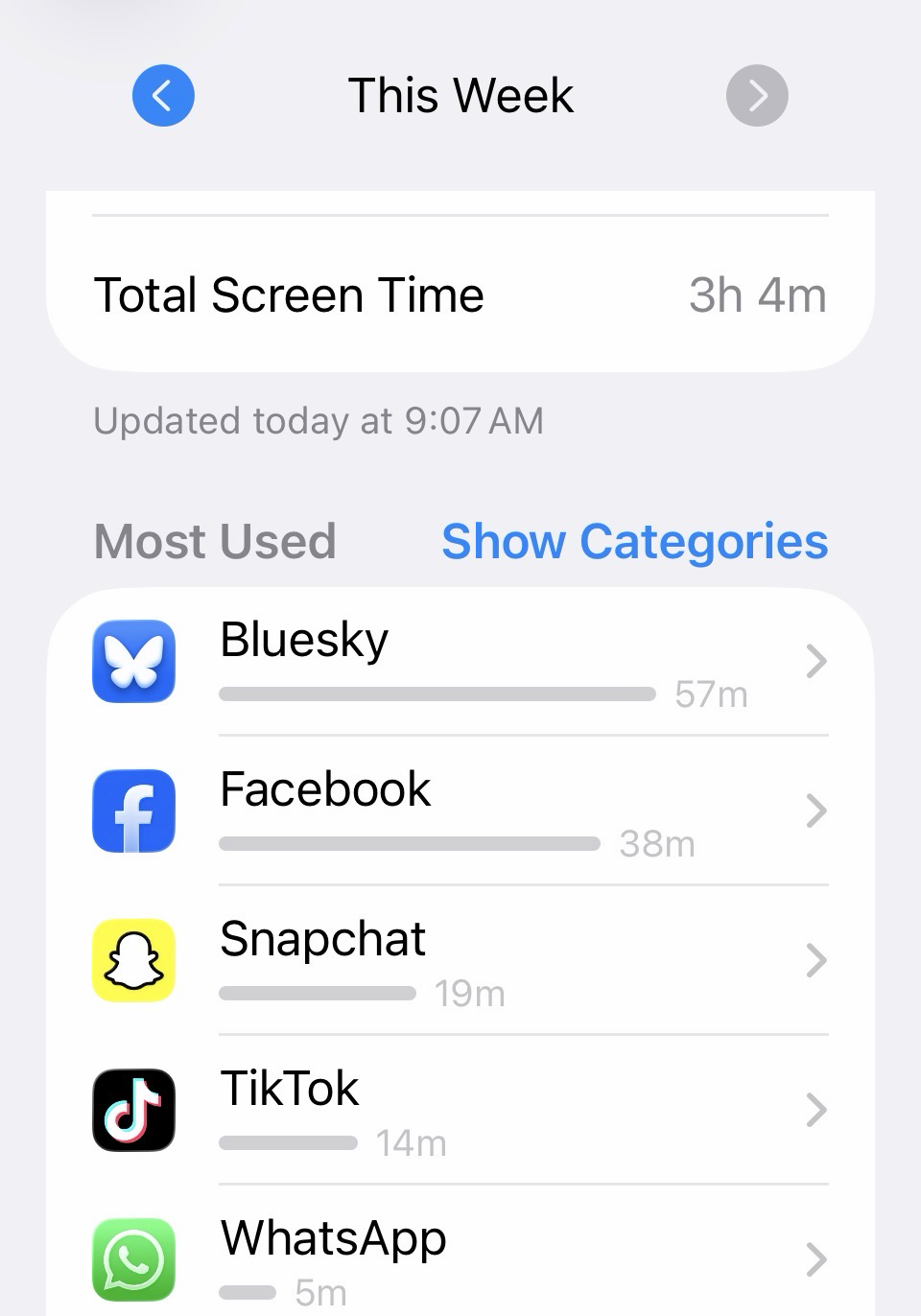
Task: Tap Show Categories link
Action: click(634, 541)
